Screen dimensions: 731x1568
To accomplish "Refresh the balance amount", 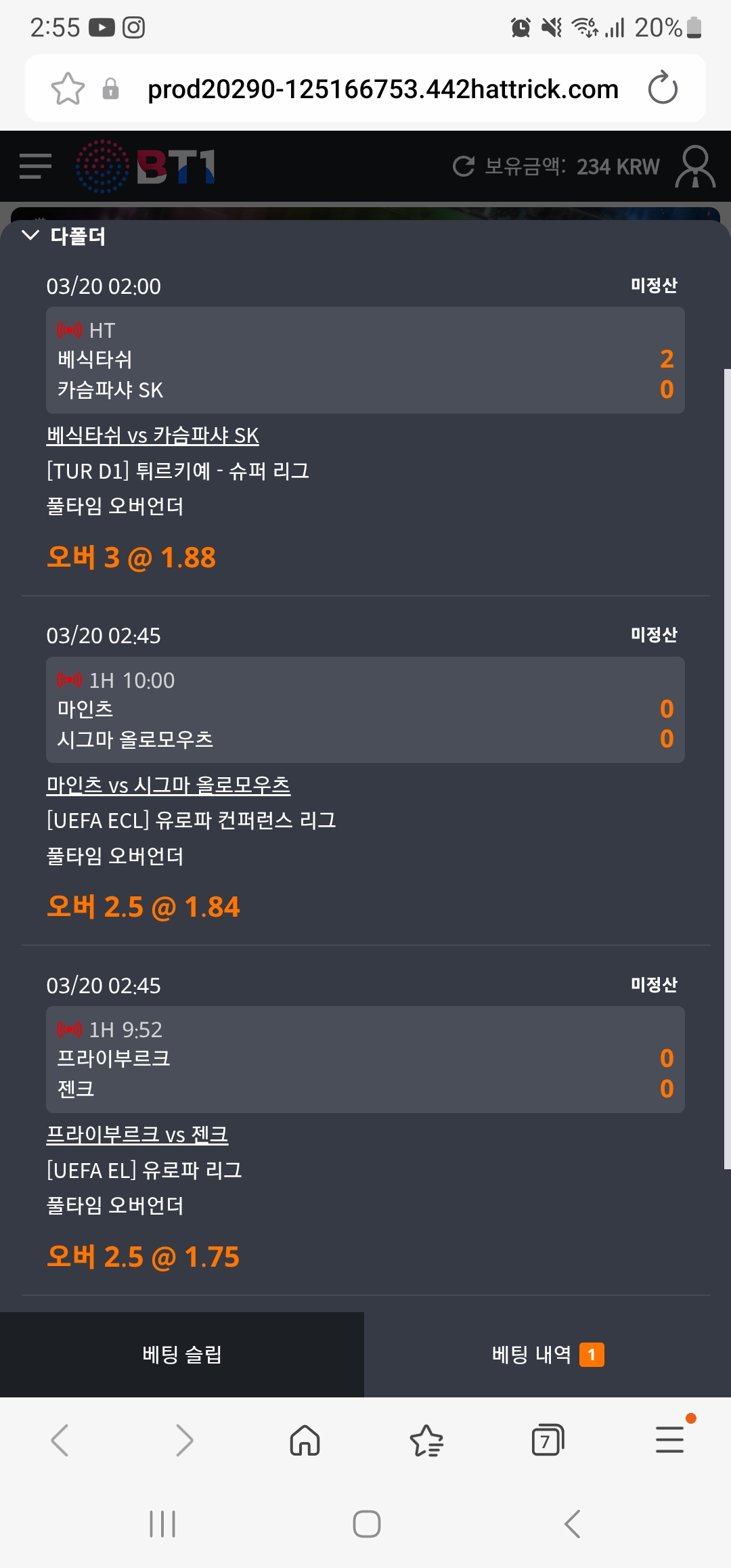I will 464,166.
